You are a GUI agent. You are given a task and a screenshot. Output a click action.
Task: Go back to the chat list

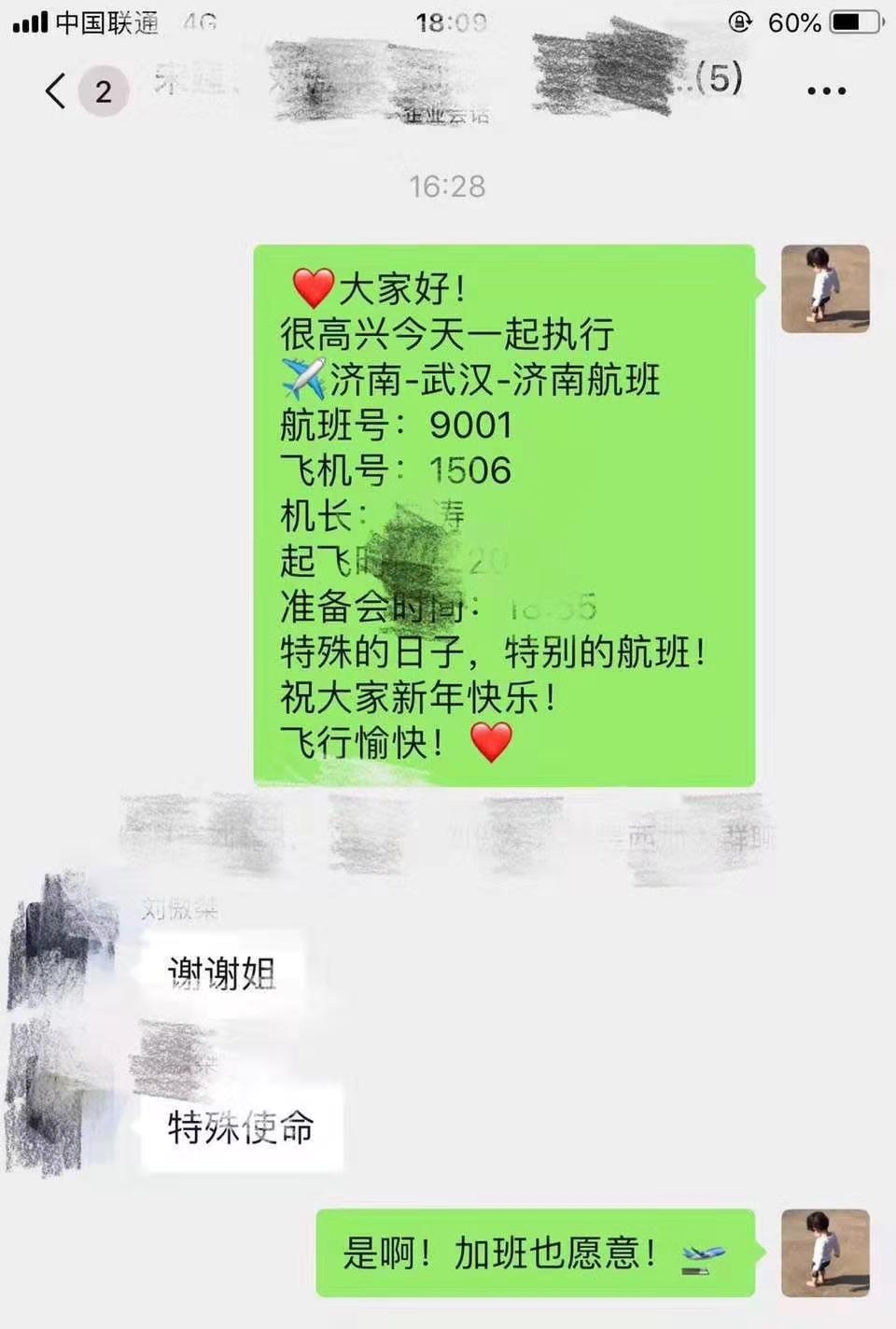pos(56,91)
